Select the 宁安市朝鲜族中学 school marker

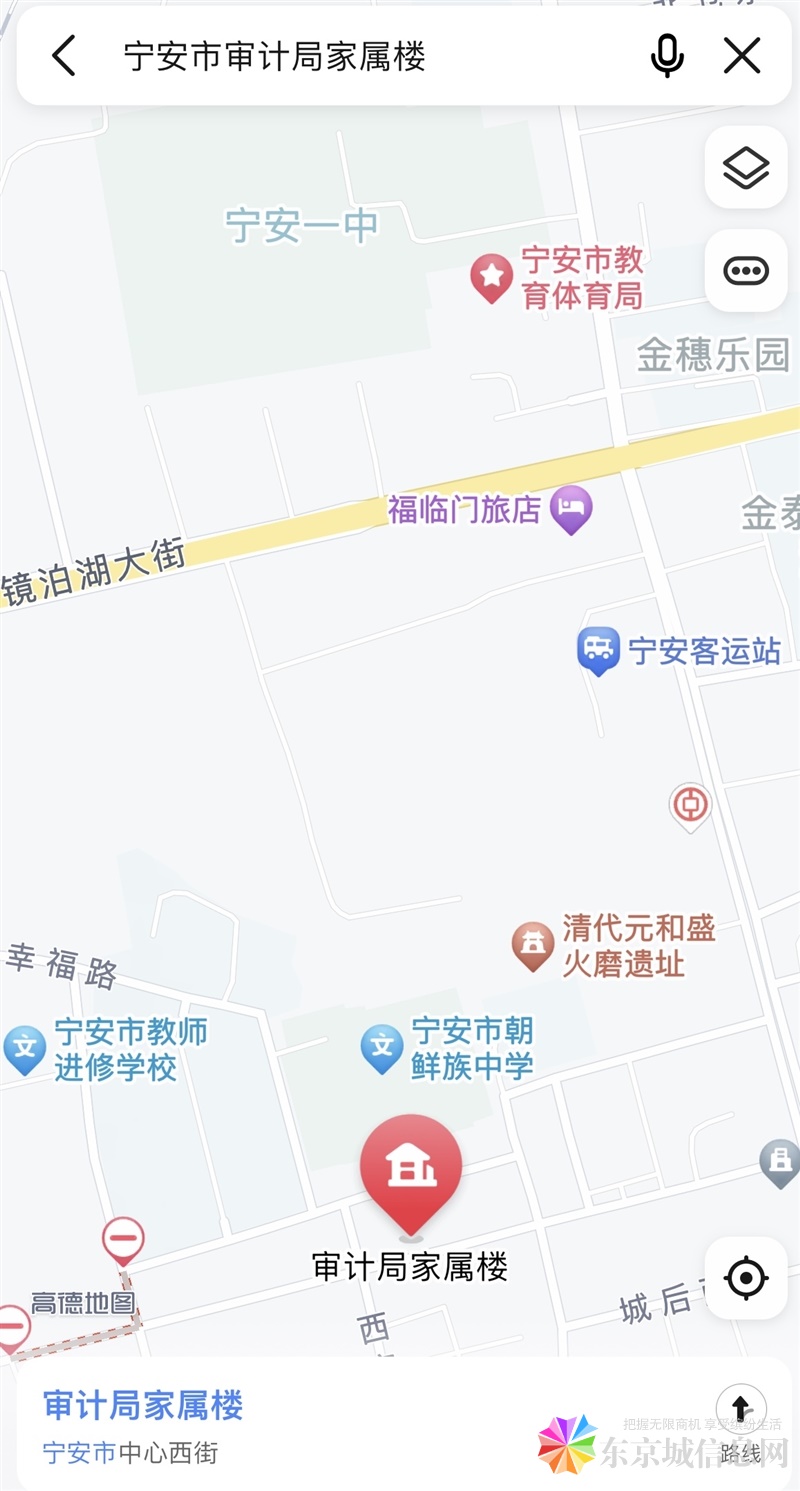pyautogui.click(x=382, y=1048)
